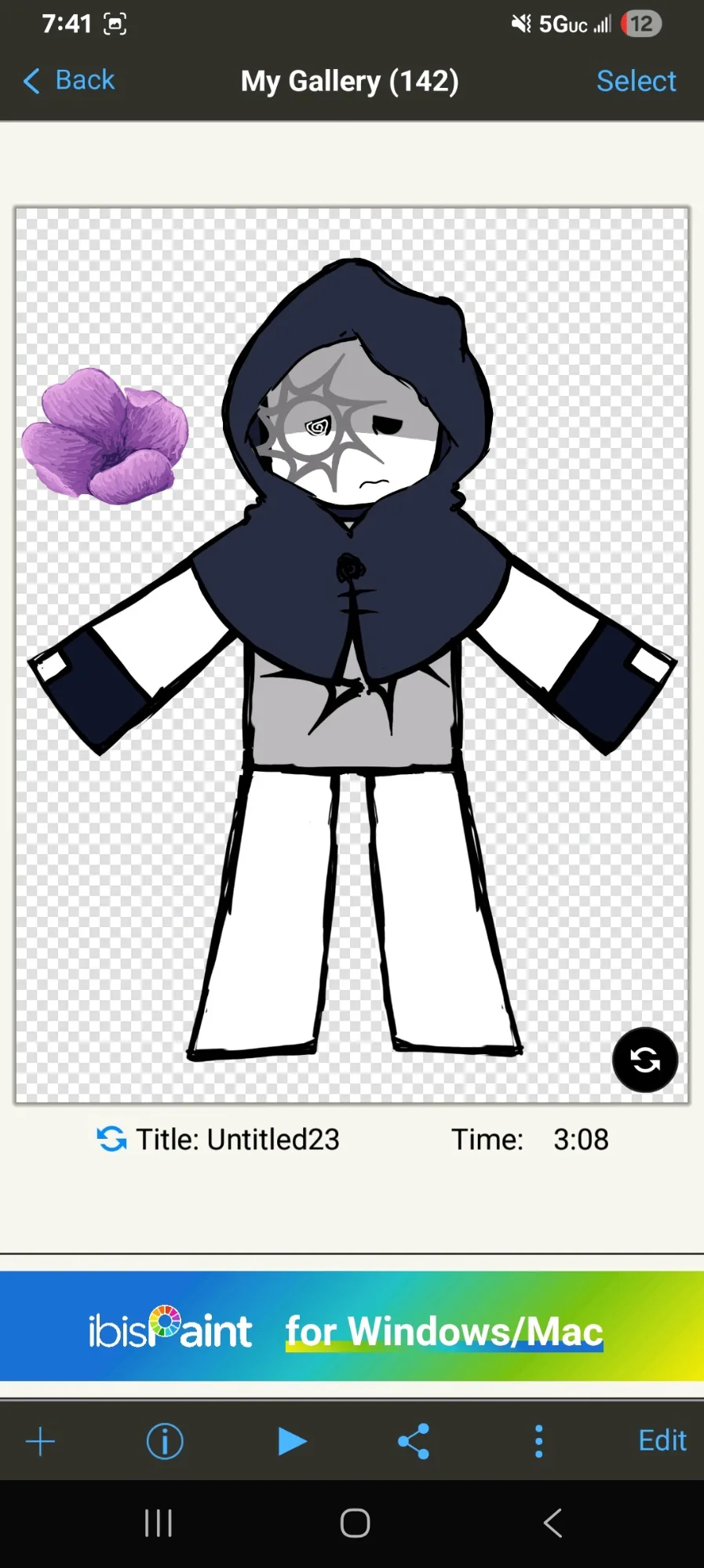Go to the home screen

355,1523
